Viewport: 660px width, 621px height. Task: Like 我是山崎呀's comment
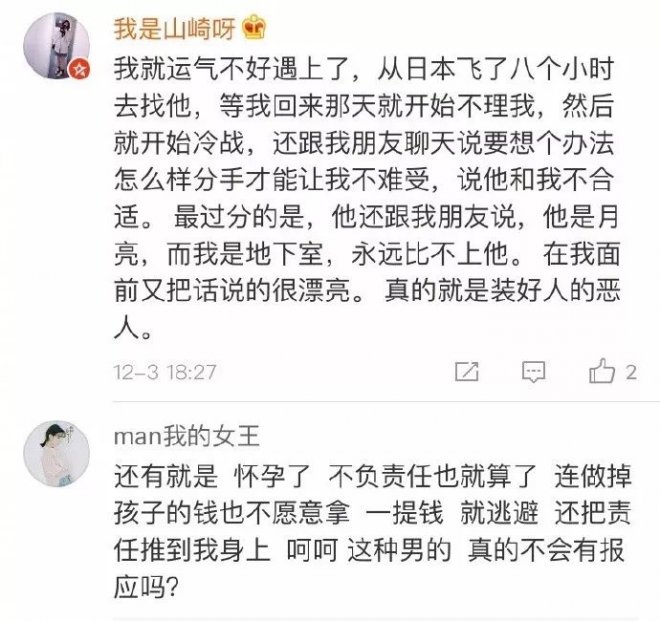tap(602, 372)
